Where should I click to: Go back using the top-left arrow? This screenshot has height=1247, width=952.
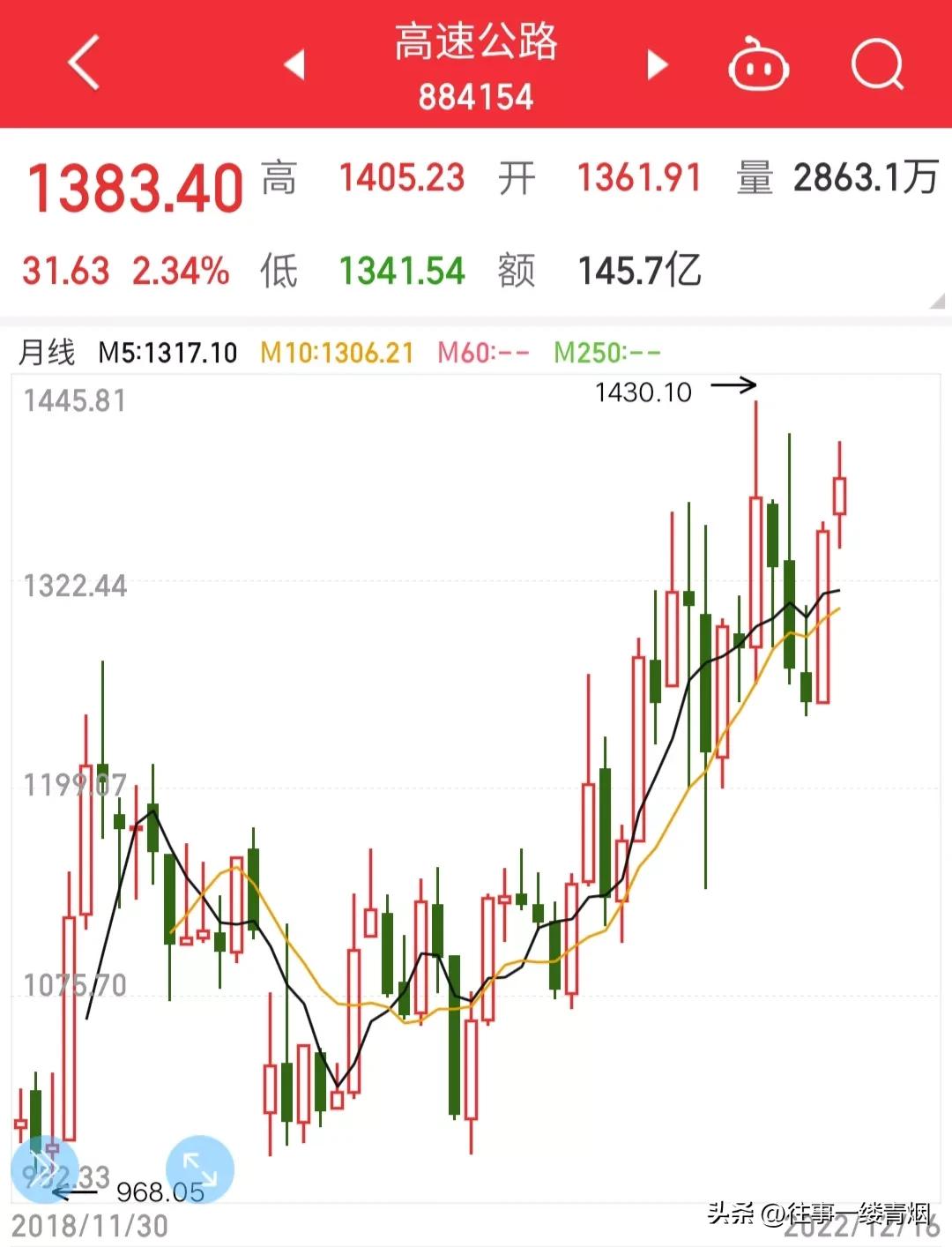(x=85, y=63)
